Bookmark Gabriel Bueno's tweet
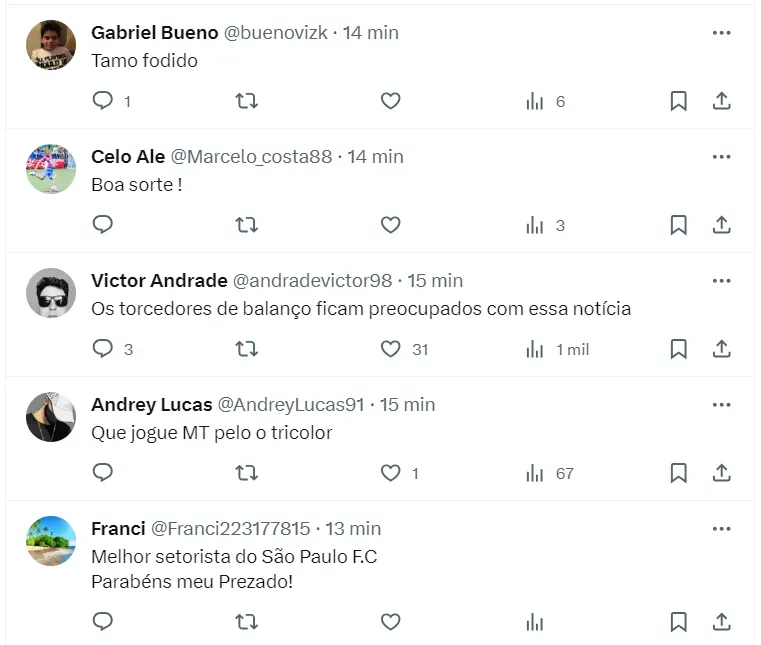This screenshot has height=645, width=761. pos(678,101)
